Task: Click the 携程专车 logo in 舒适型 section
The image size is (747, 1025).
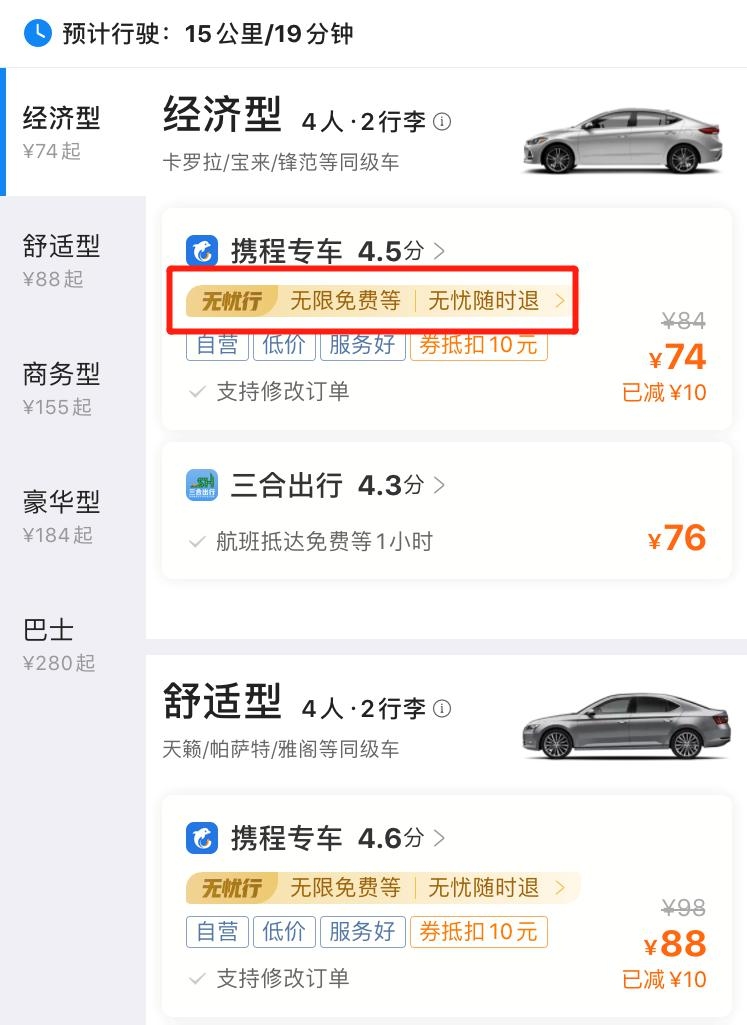Action: pos(201,838)
